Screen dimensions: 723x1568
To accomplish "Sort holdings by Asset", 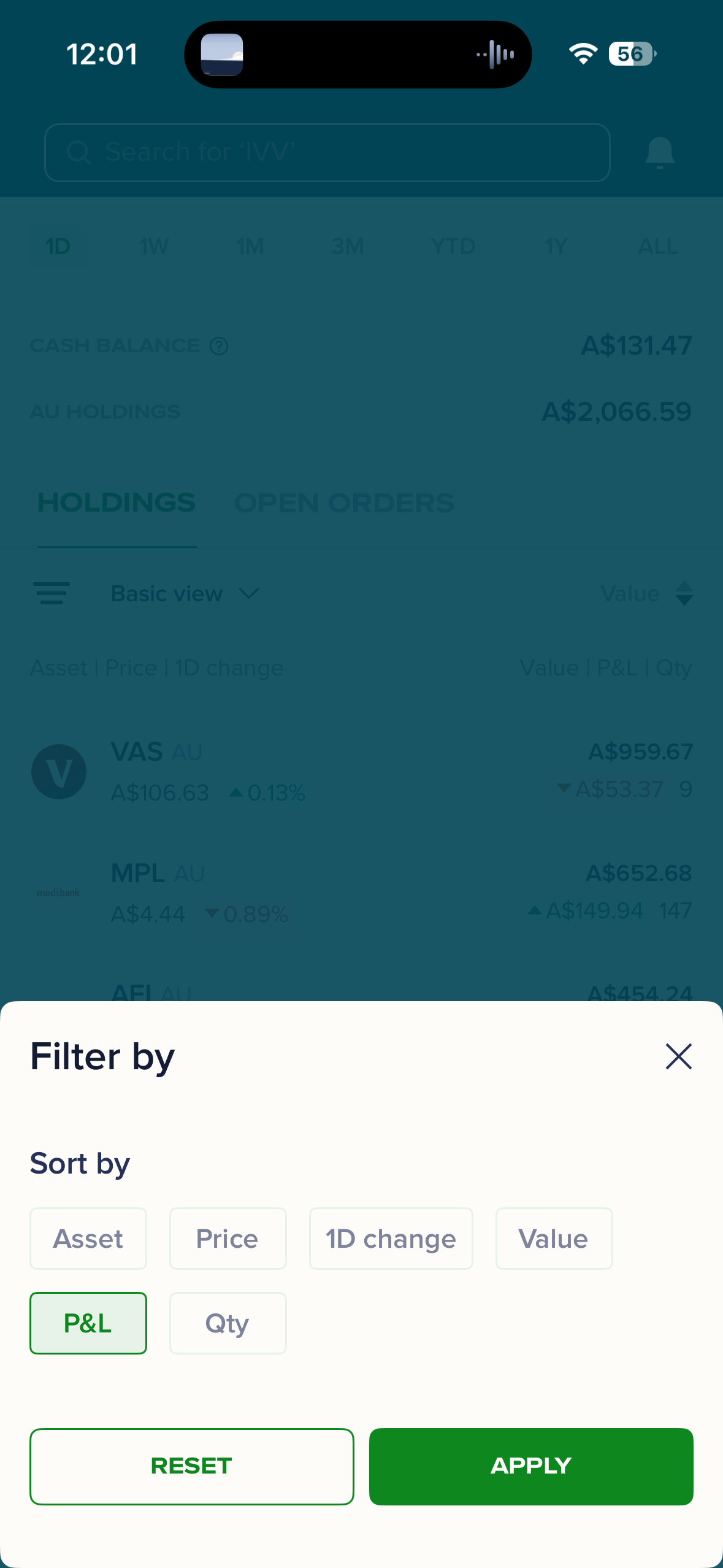I will [88, 1239].
